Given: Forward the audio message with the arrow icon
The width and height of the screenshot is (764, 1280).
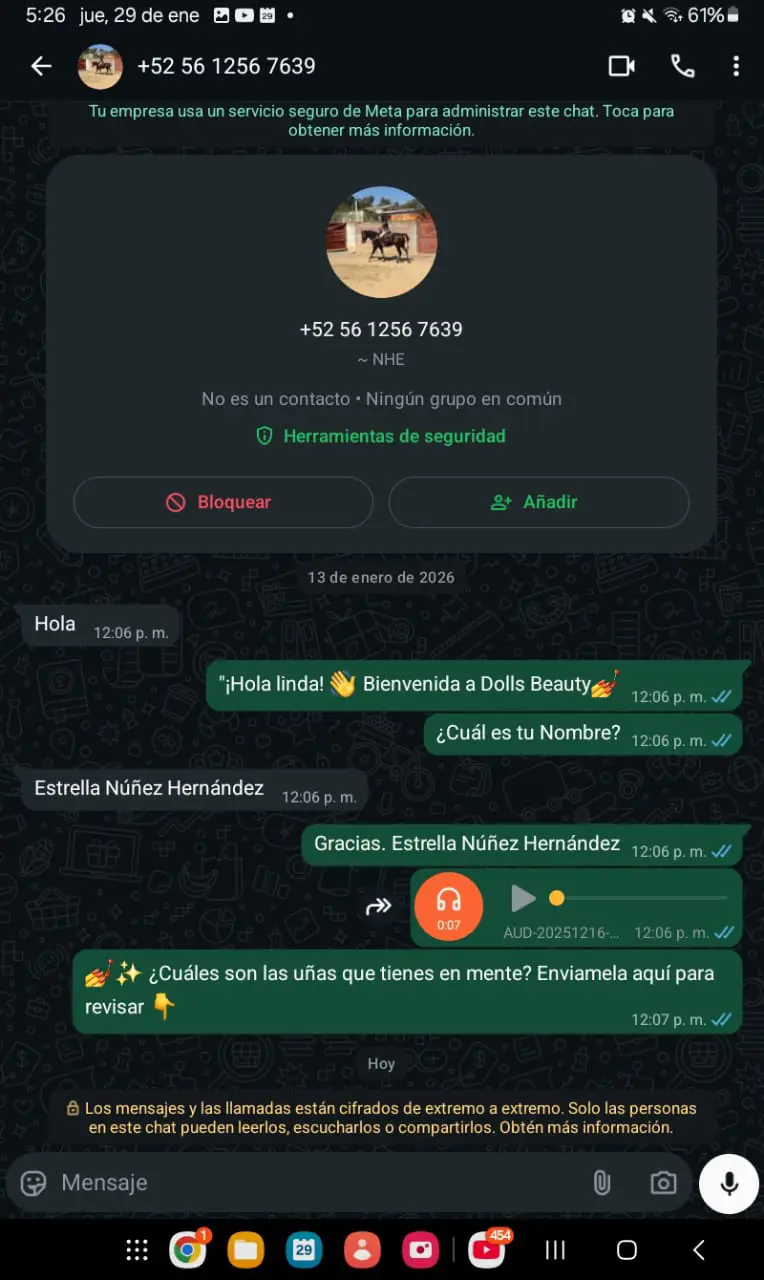Looking at the screenshot, I should (379, 907).
